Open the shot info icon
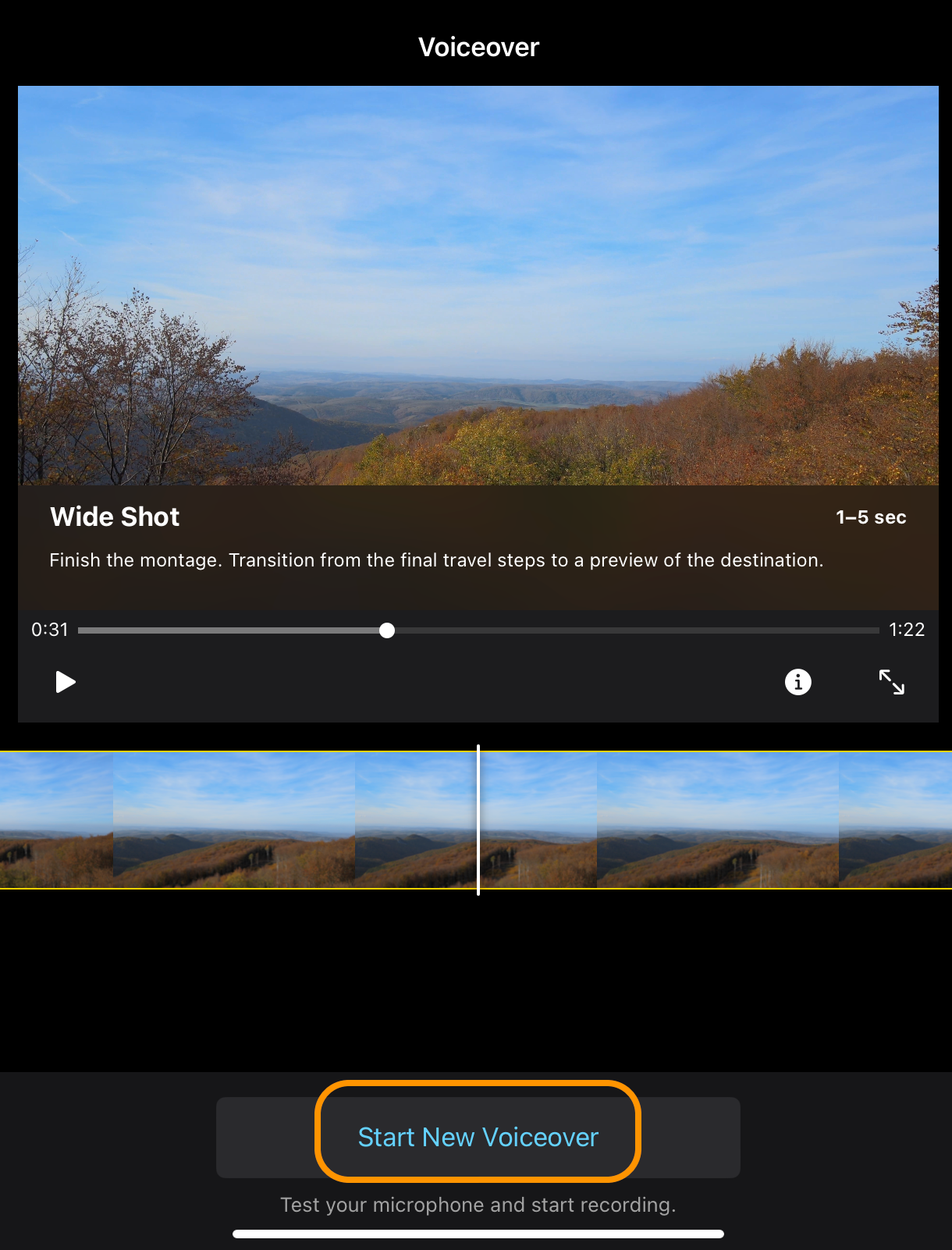The image size is (952, 1250). coord(797,682)
